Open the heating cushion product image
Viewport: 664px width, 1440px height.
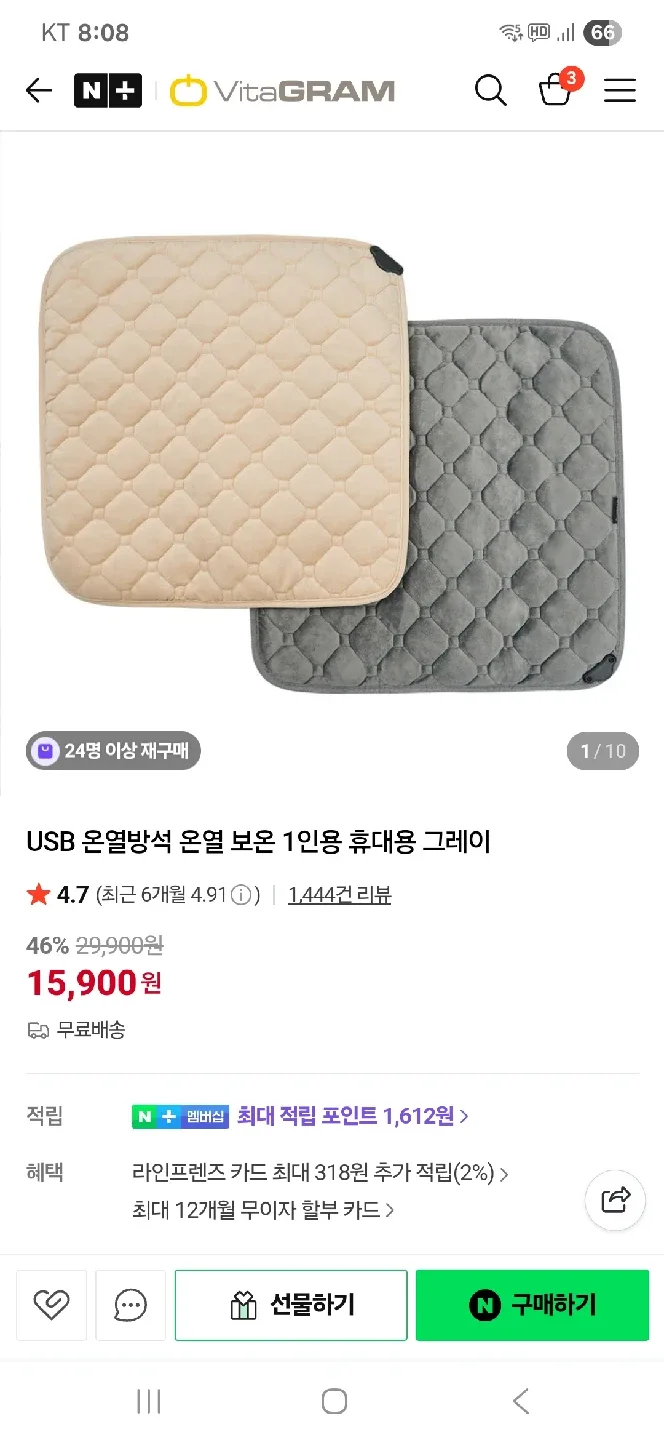tap(332, 460)
